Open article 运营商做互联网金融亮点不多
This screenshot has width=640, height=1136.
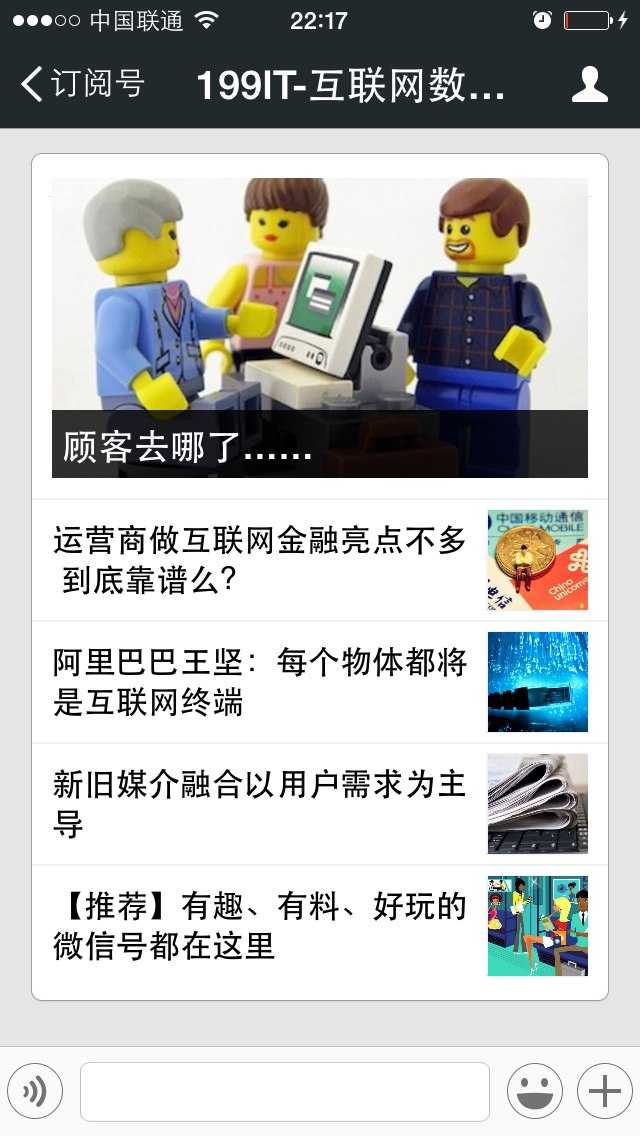point(260,560)
